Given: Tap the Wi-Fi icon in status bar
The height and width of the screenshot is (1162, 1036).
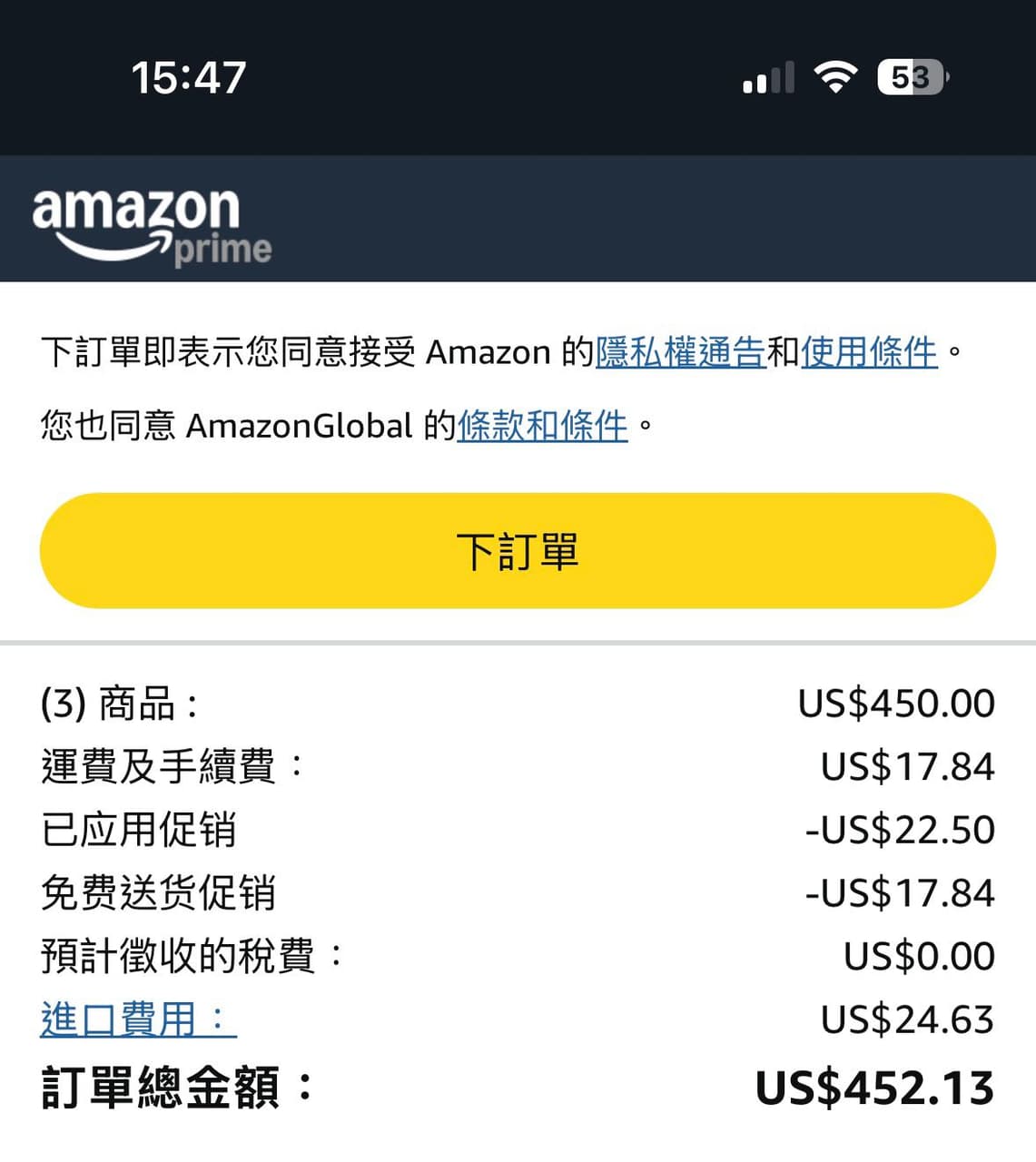Looking at the screenshot, I should point(835,77).
